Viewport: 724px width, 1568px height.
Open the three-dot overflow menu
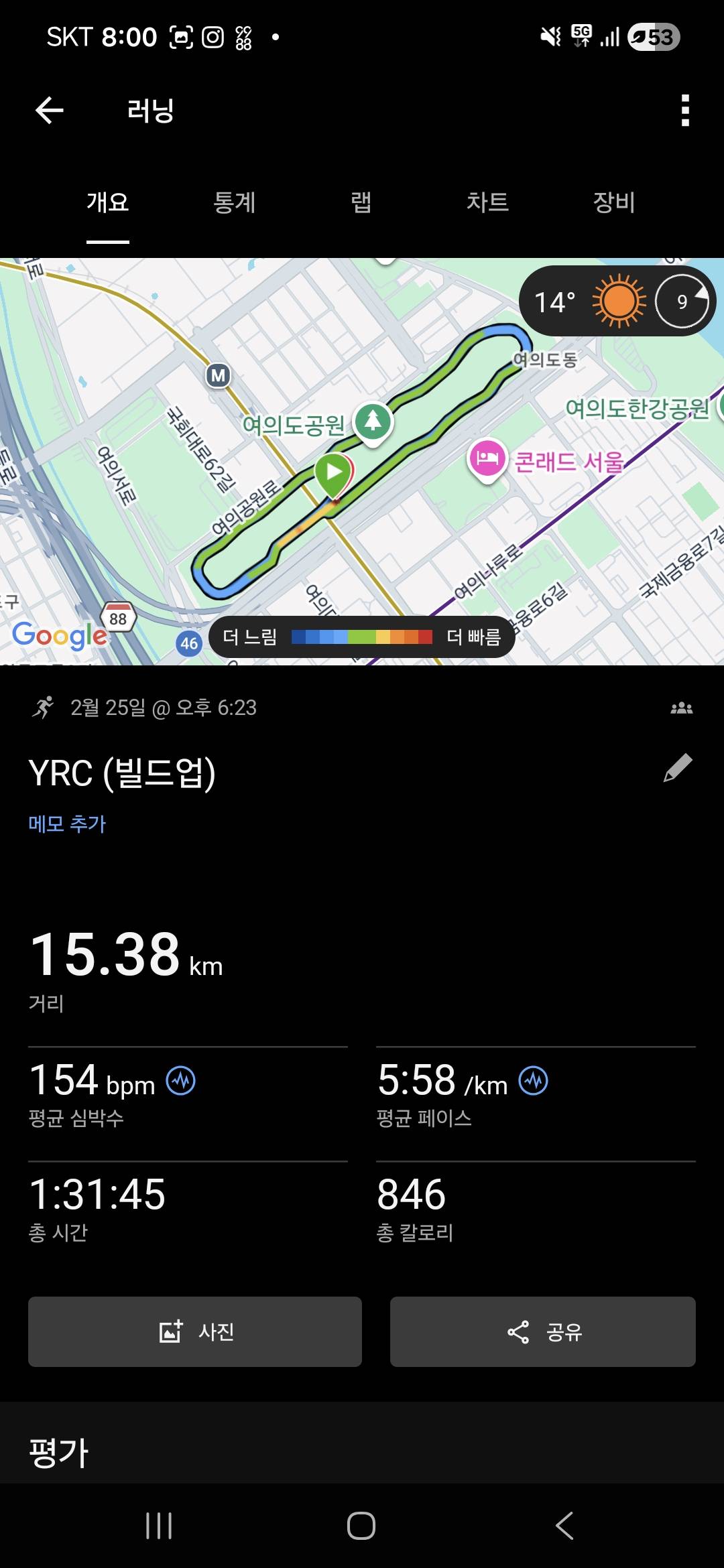(x=684, y=111)
